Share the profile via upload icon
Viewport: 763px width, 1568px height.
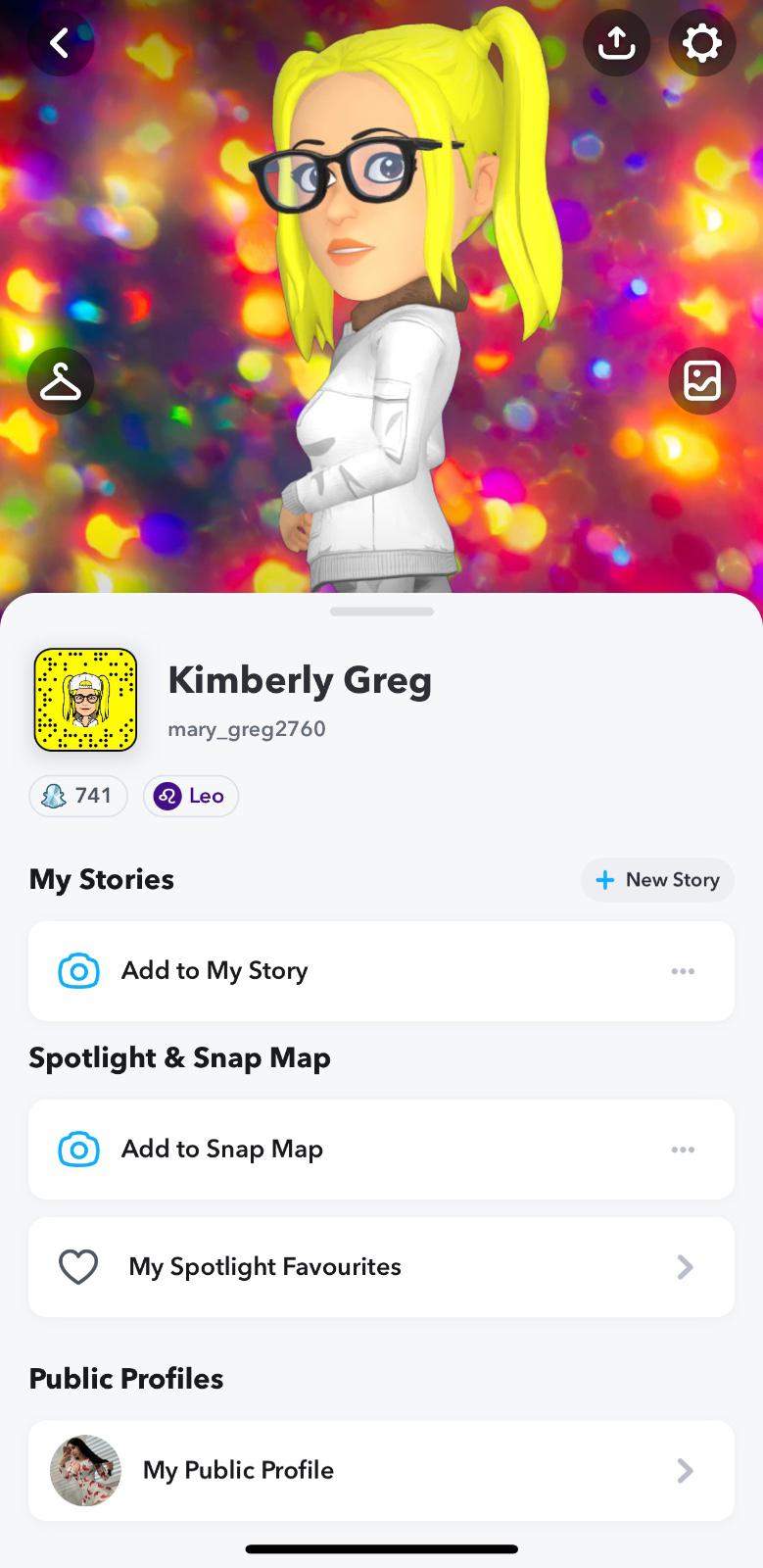pos(616,42)
